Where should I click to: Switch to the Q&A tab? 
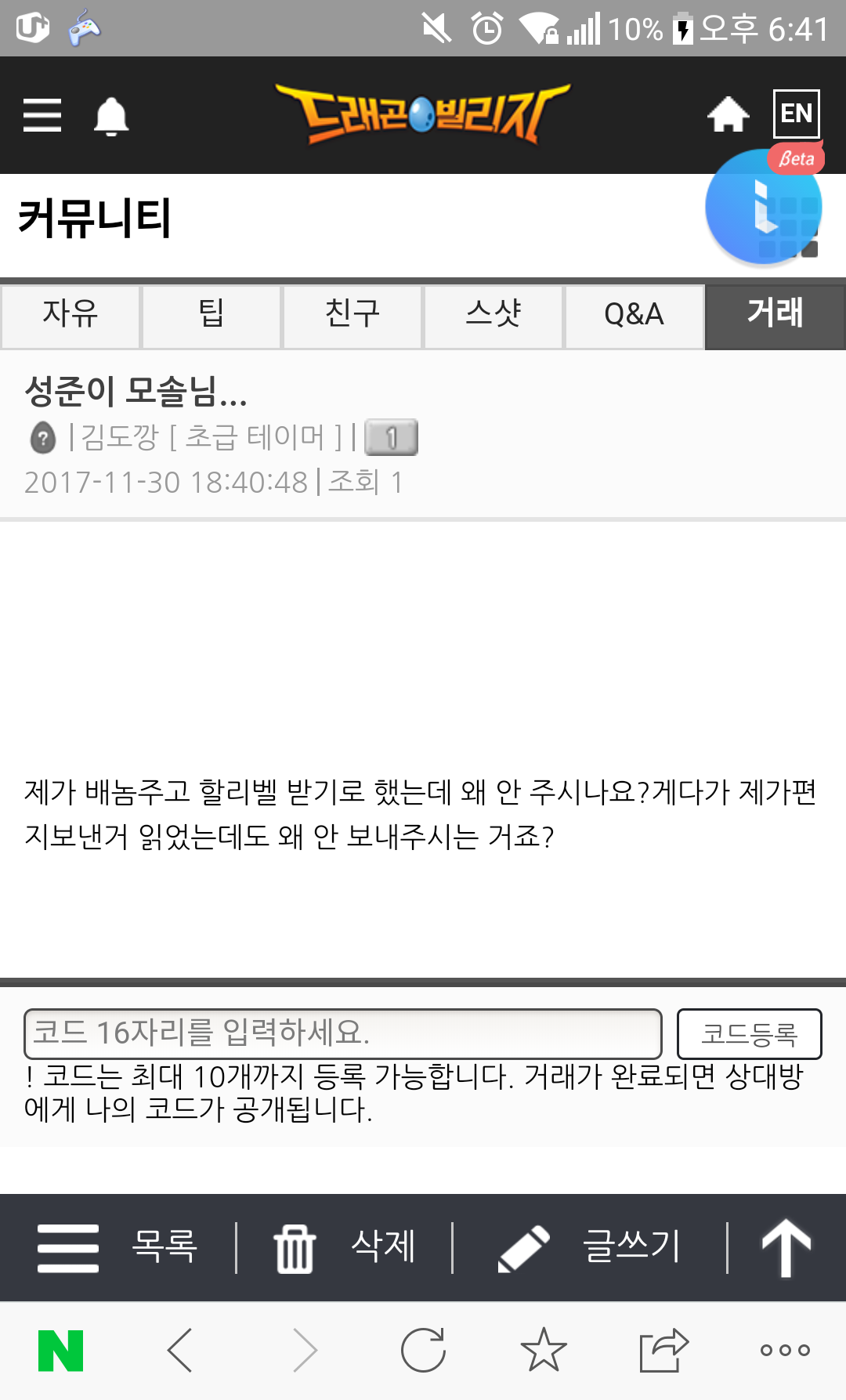point(634,315)
